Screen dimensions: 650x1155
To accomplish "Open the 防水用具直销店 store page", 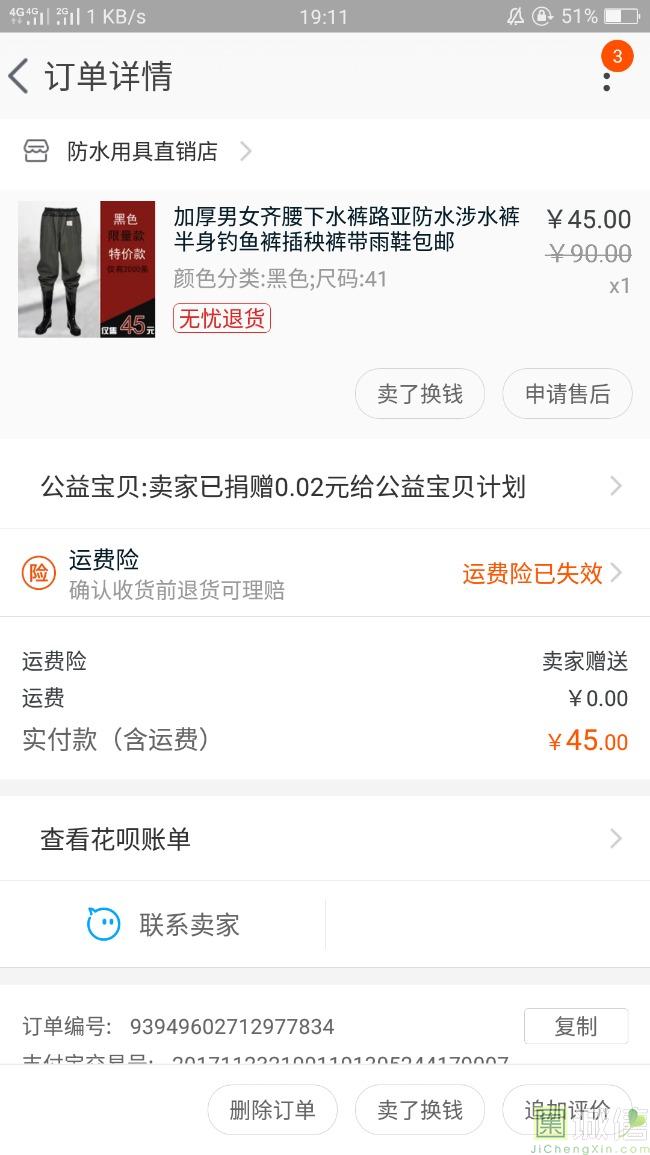I will tap(142, 151).
